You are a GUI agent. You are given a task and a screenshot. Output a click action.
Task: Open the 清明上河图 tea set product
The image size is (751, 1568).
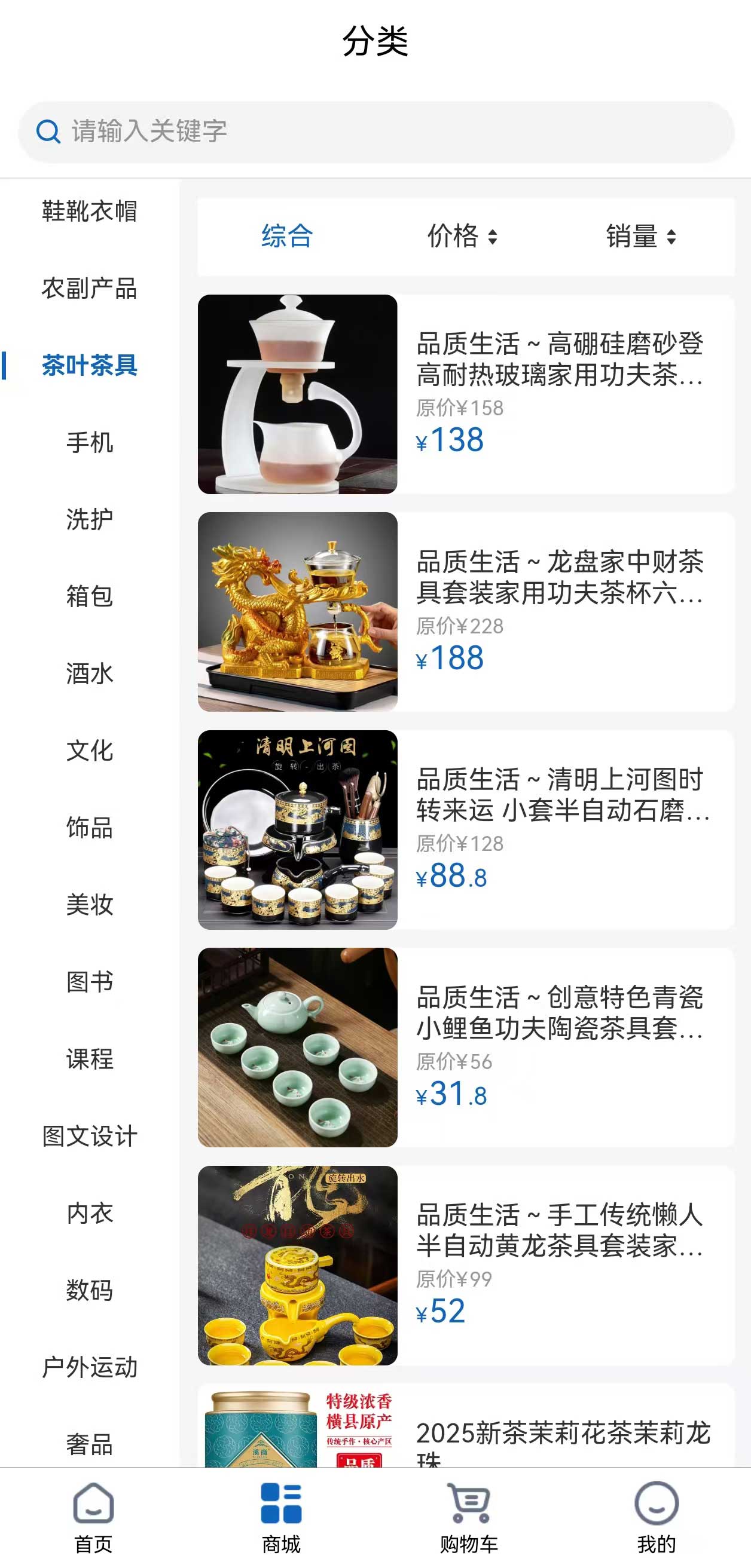(466, 829)
